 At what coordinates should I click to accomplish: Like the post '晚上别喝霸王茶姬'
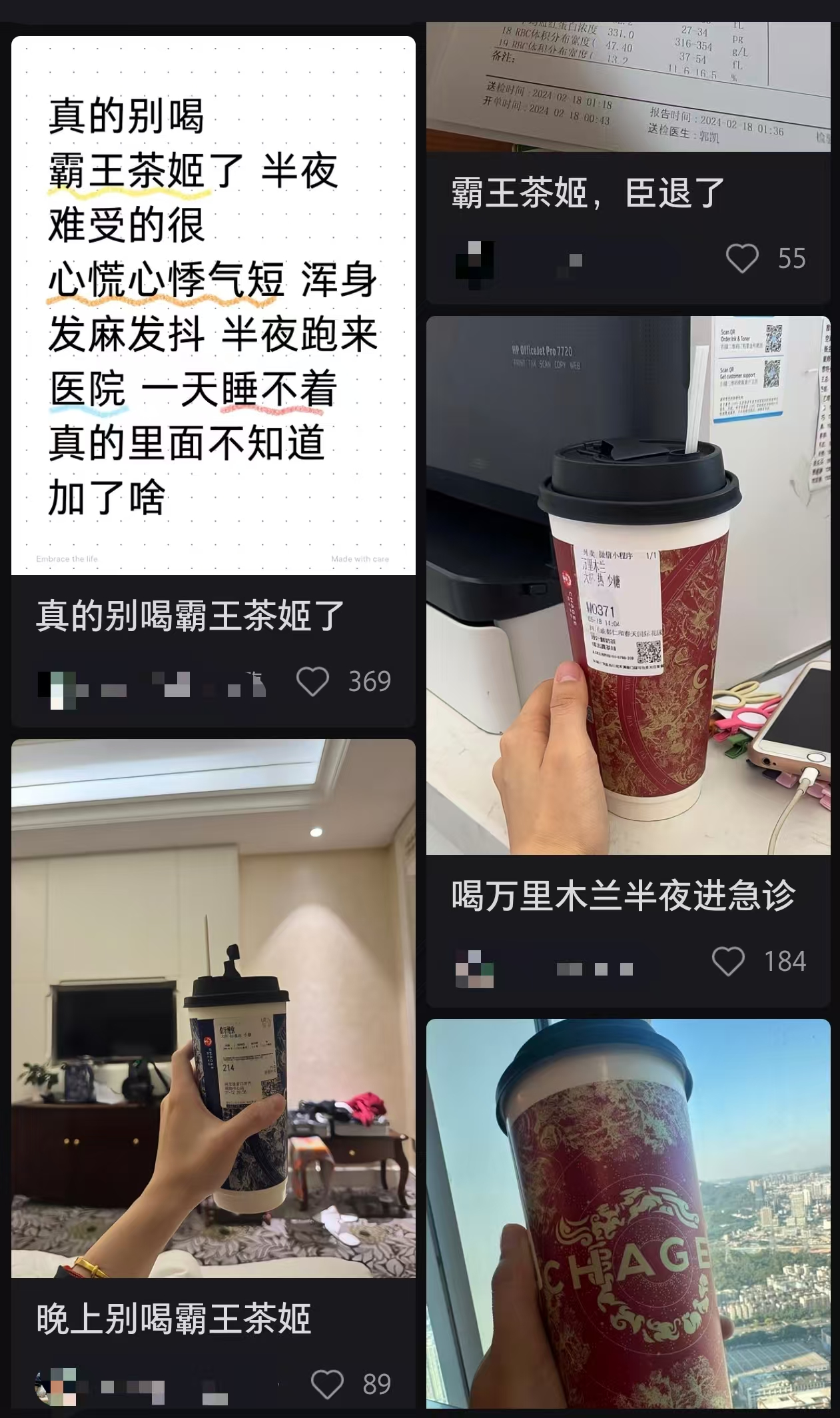pos(327,1384)
